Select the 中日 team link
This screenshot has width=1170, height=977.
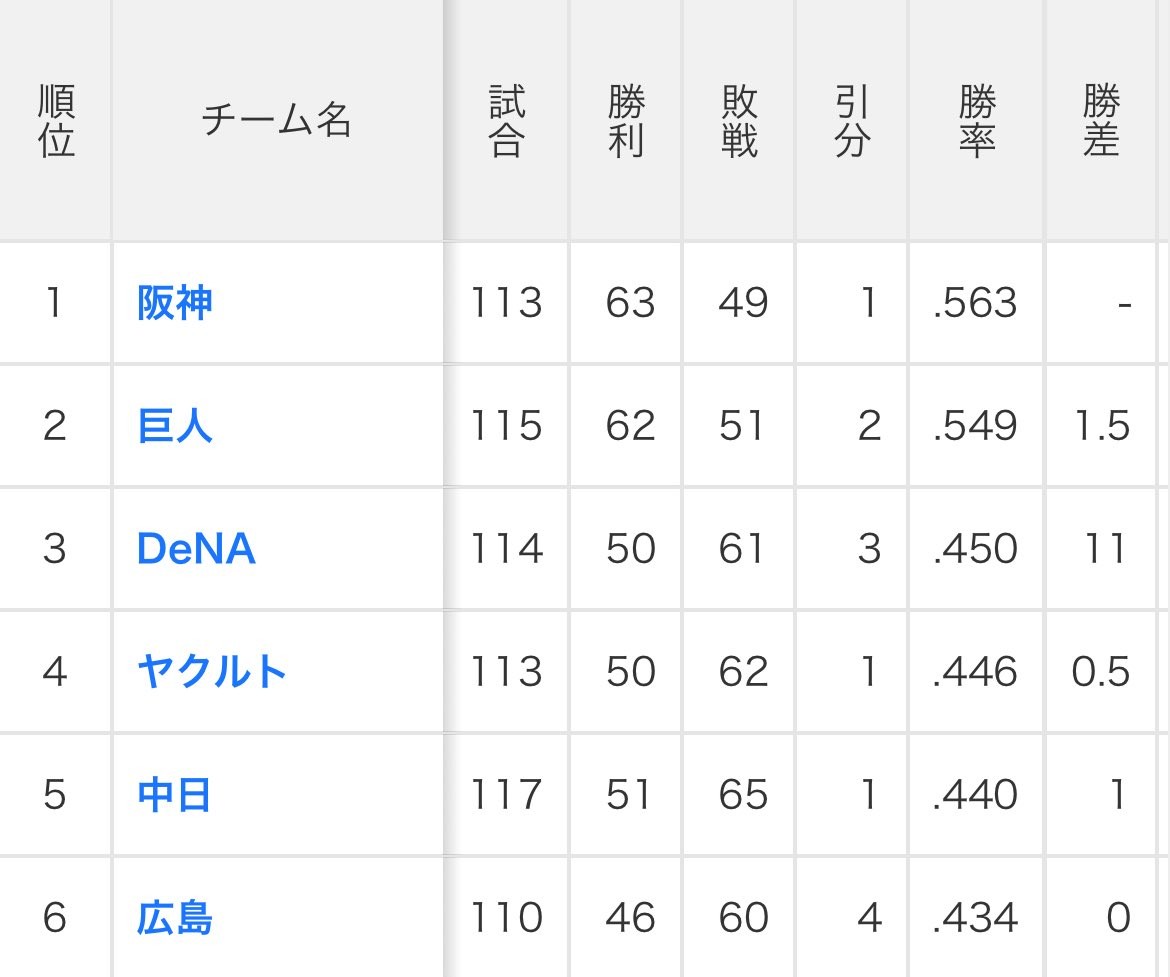(175, 794)
